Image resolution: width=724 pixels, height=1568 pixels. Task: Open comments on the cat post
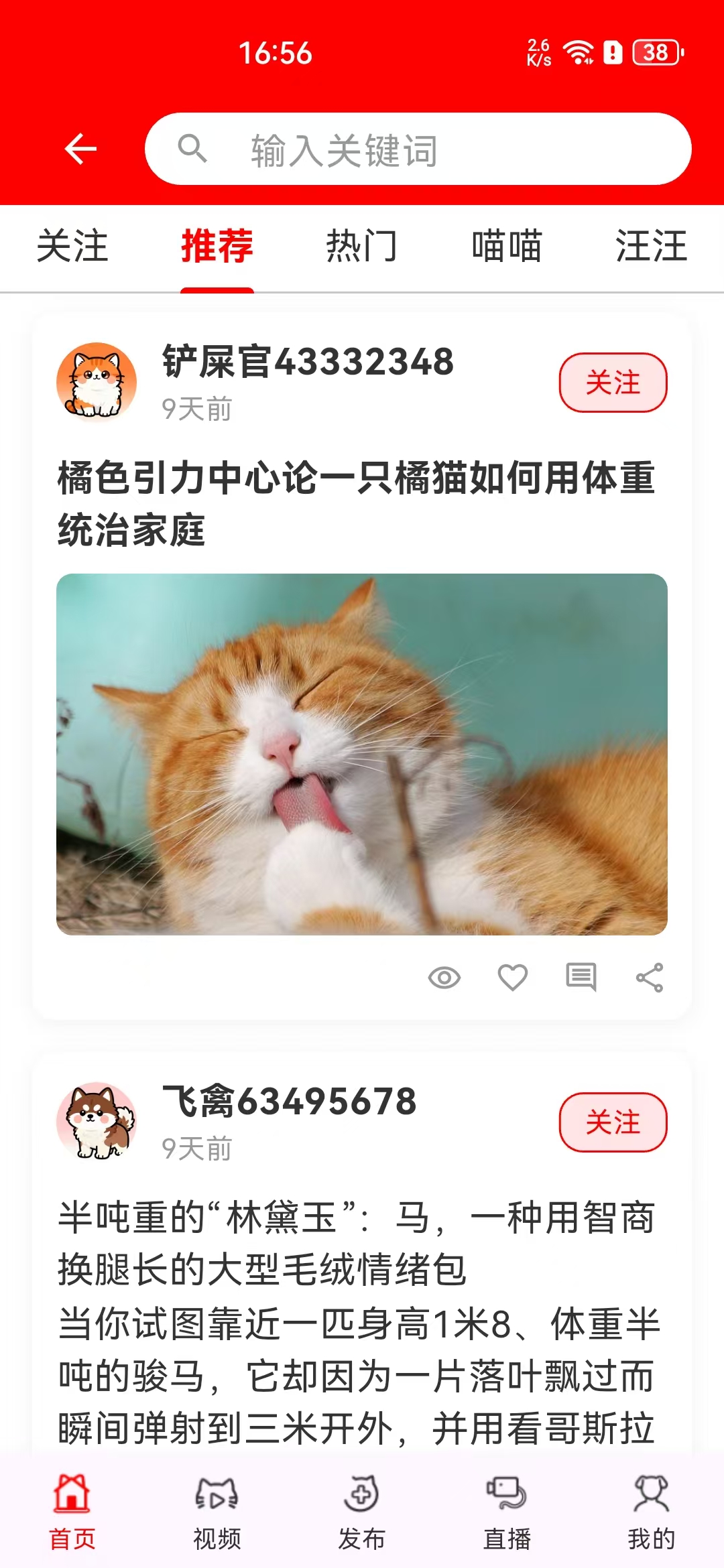(x=582, y=977)
